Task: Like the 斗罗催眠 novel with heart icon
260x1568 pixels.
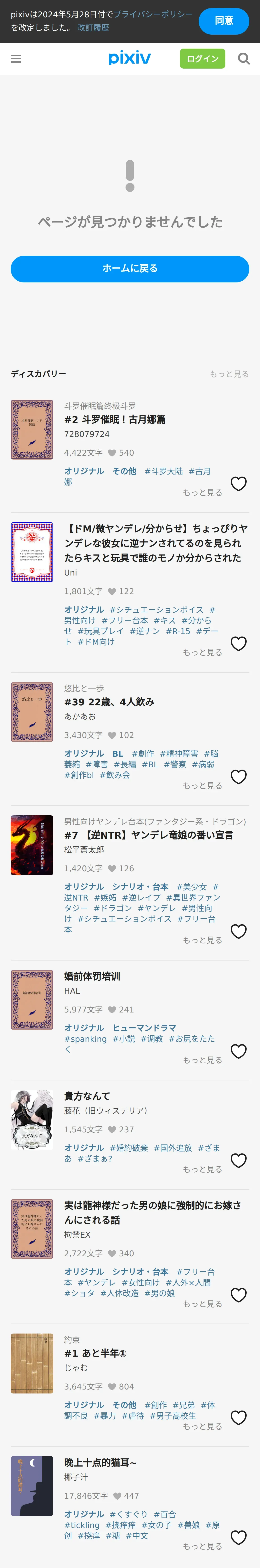Action: coord(238,483)
